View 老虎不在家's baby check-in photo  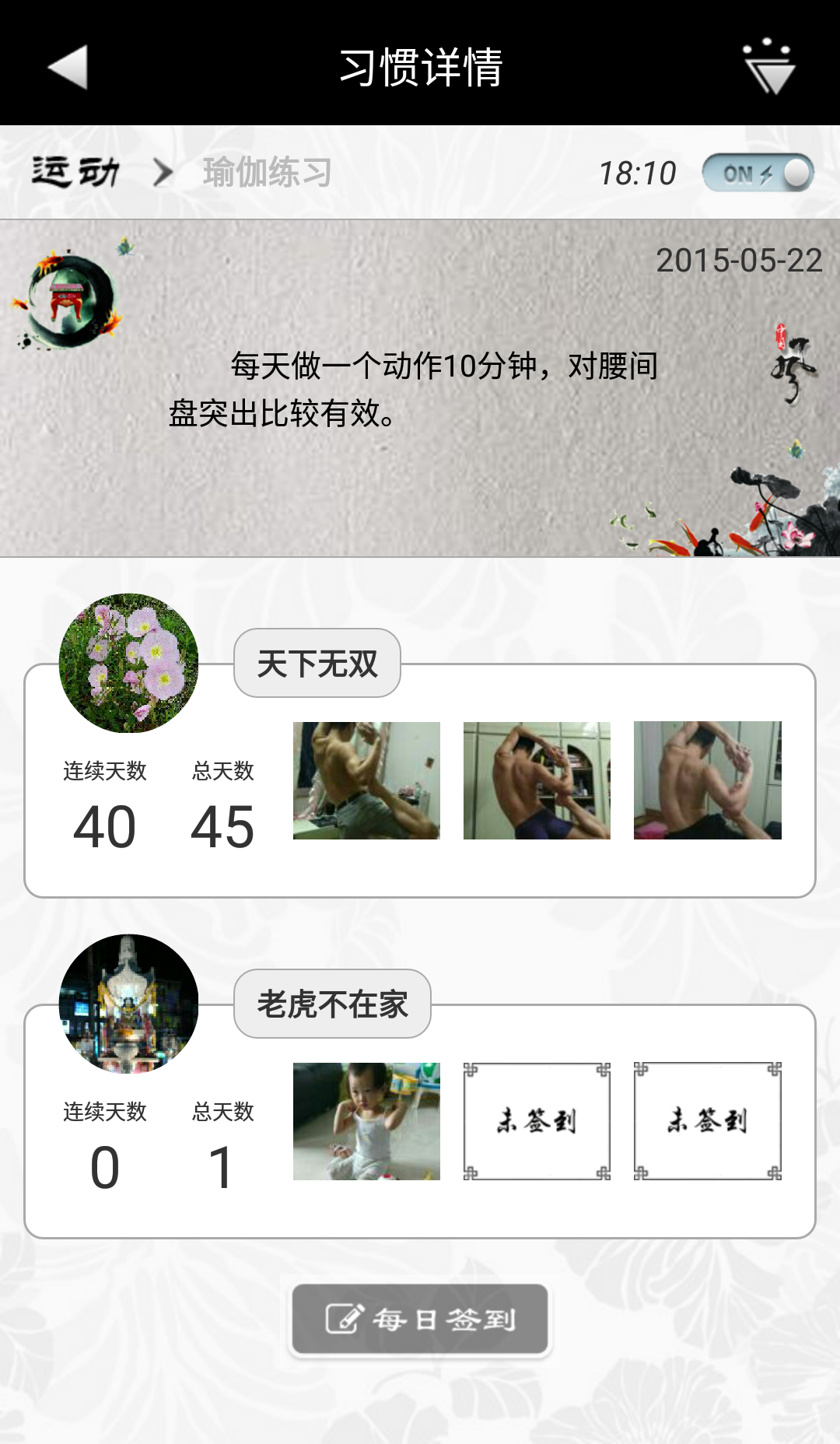coord(366,1121)
